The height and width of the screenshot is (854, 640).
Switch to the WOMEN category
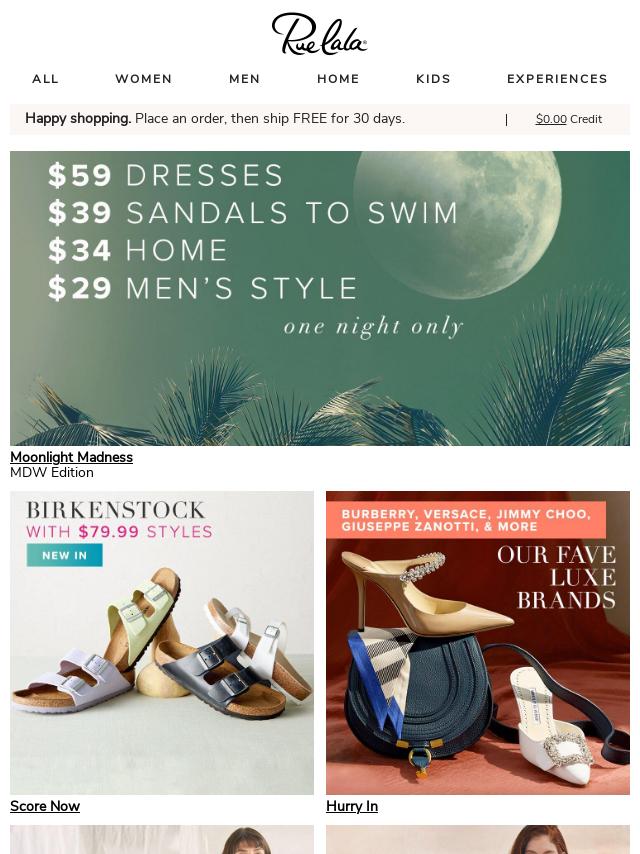(143, 79)
